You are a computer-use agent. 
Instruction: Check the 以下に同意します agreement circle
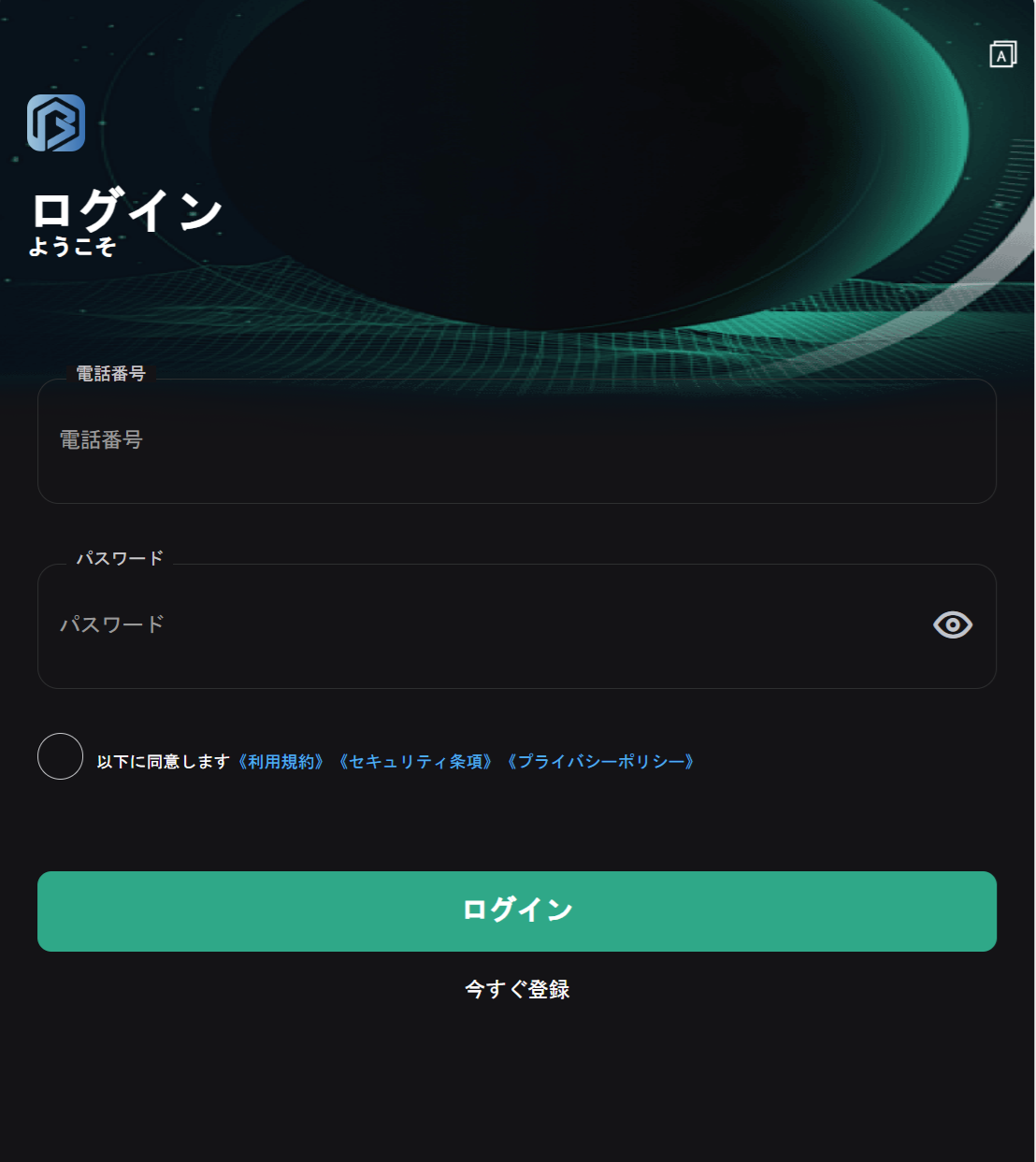[61, 756]
